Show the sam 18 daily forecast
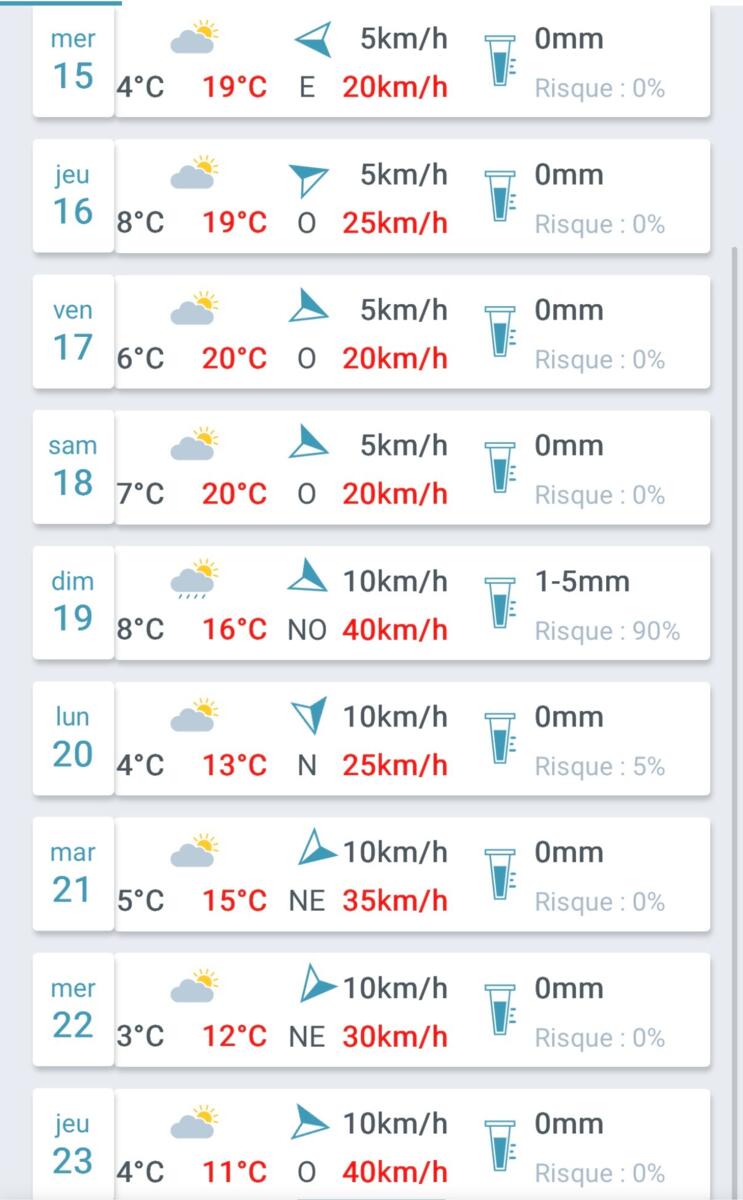The width and height of the screenshot is (743, 1200). tap(371, 469)
